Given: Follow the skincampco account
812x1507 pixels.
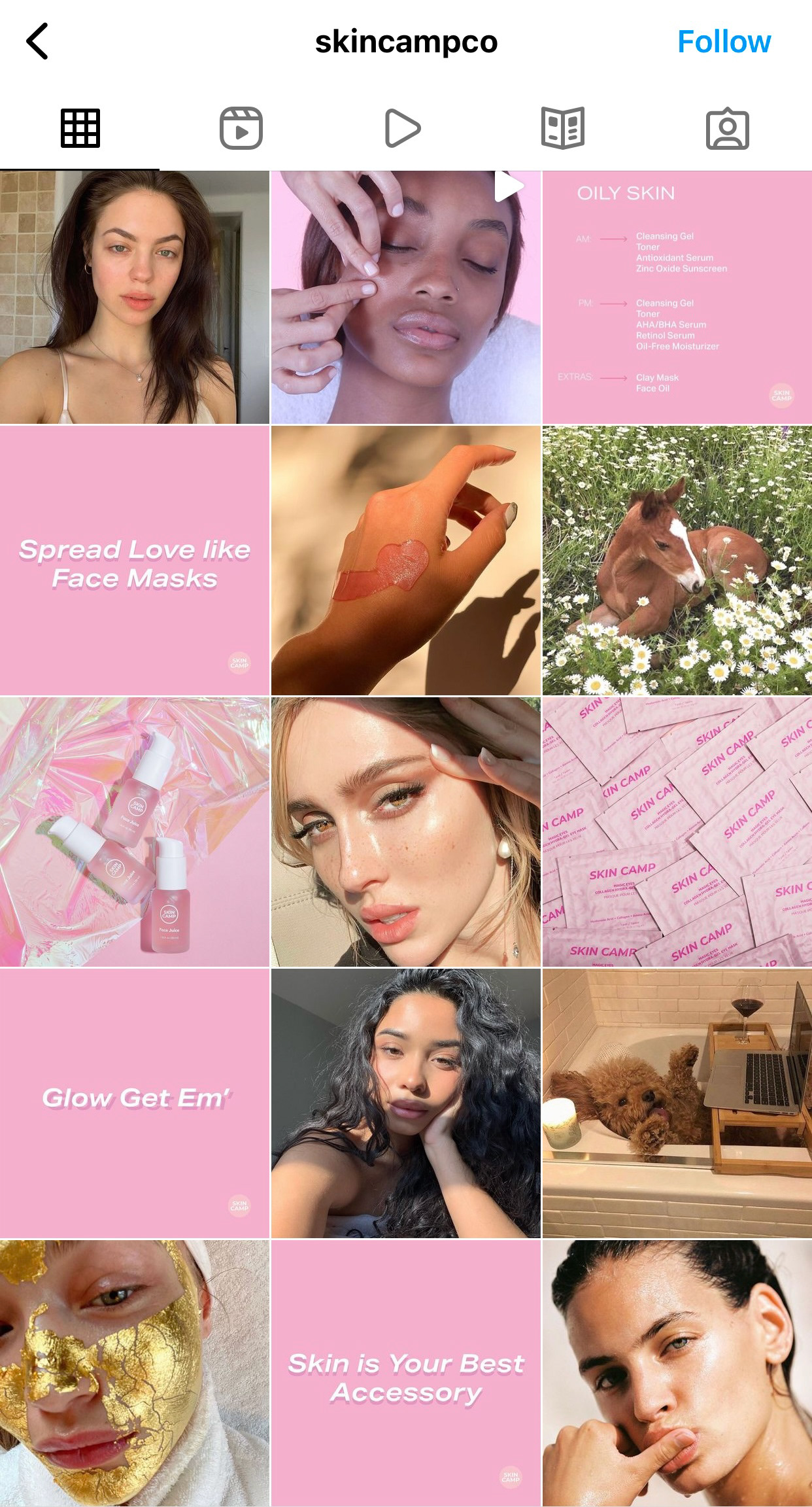Looking at the screenshot, I should 724,41.
